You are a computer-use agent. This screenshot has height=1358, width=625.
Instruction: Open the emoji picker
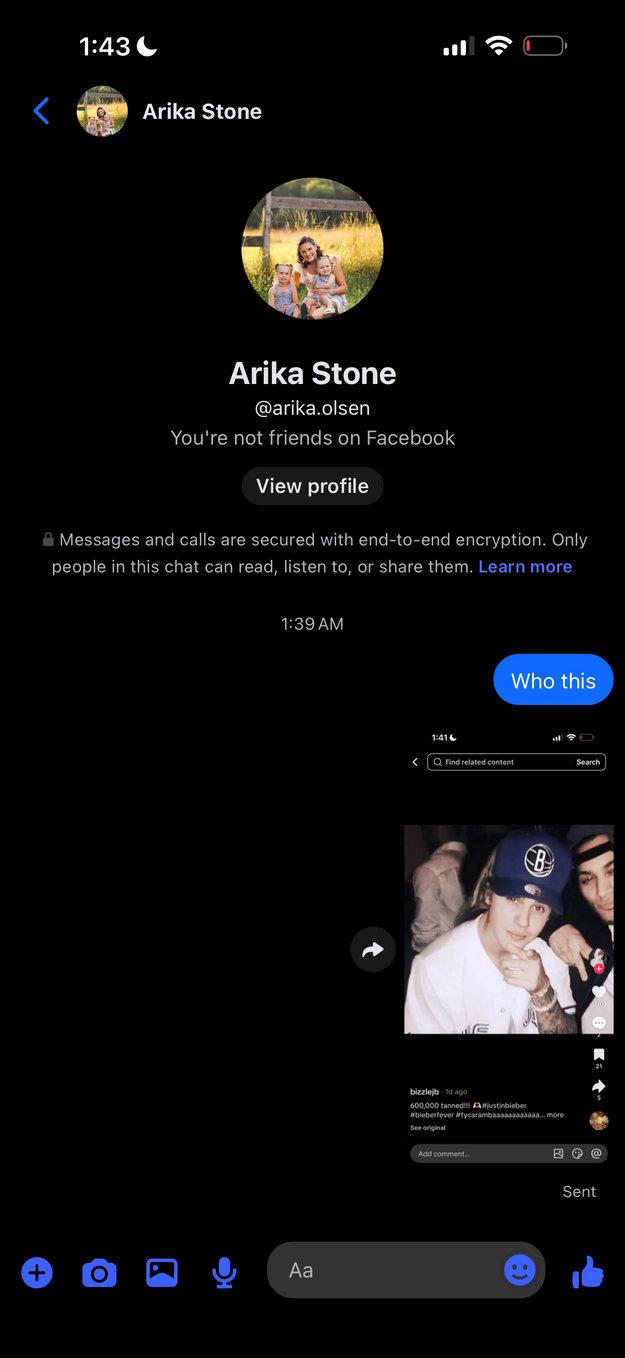coord(519,1271)
